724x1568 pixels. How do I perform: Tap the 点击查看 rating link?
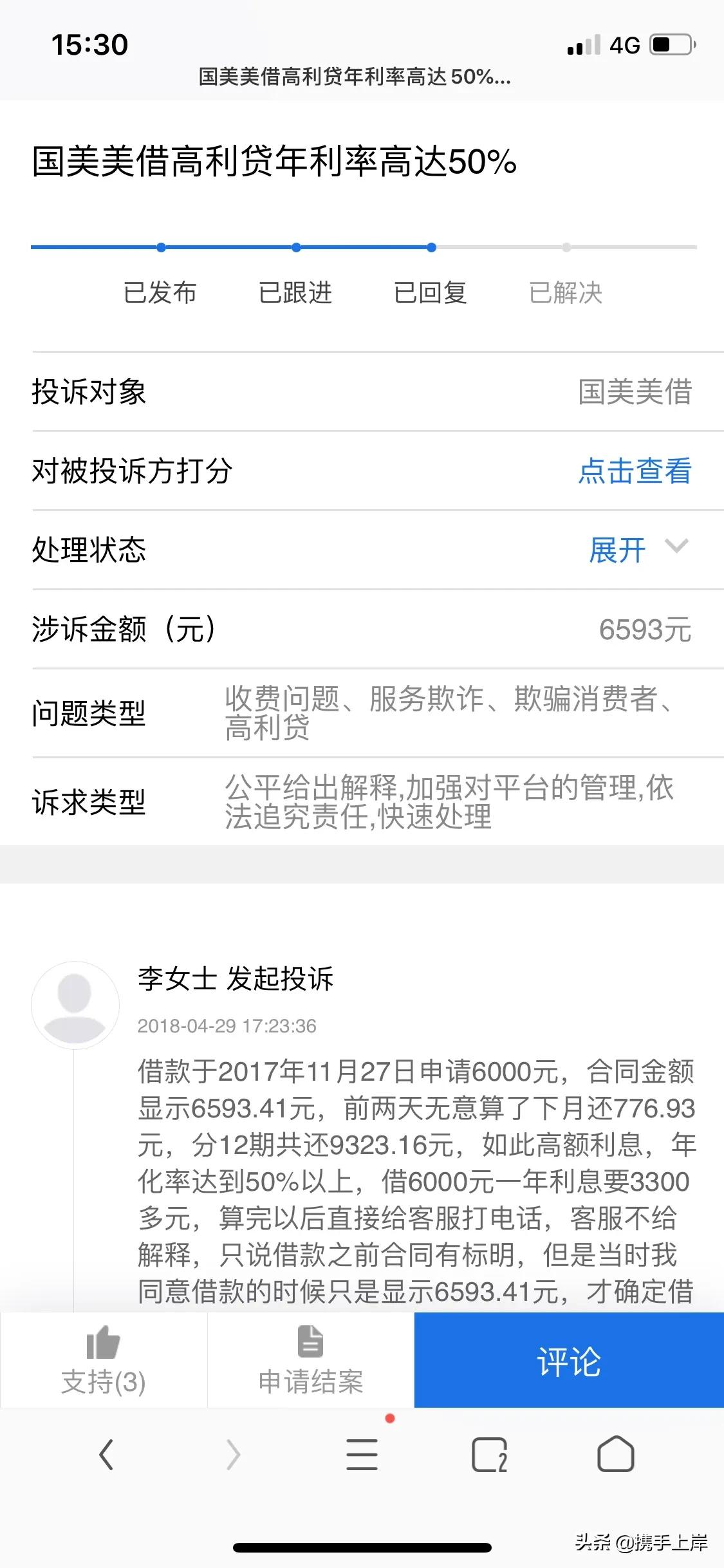click(635, 472)
